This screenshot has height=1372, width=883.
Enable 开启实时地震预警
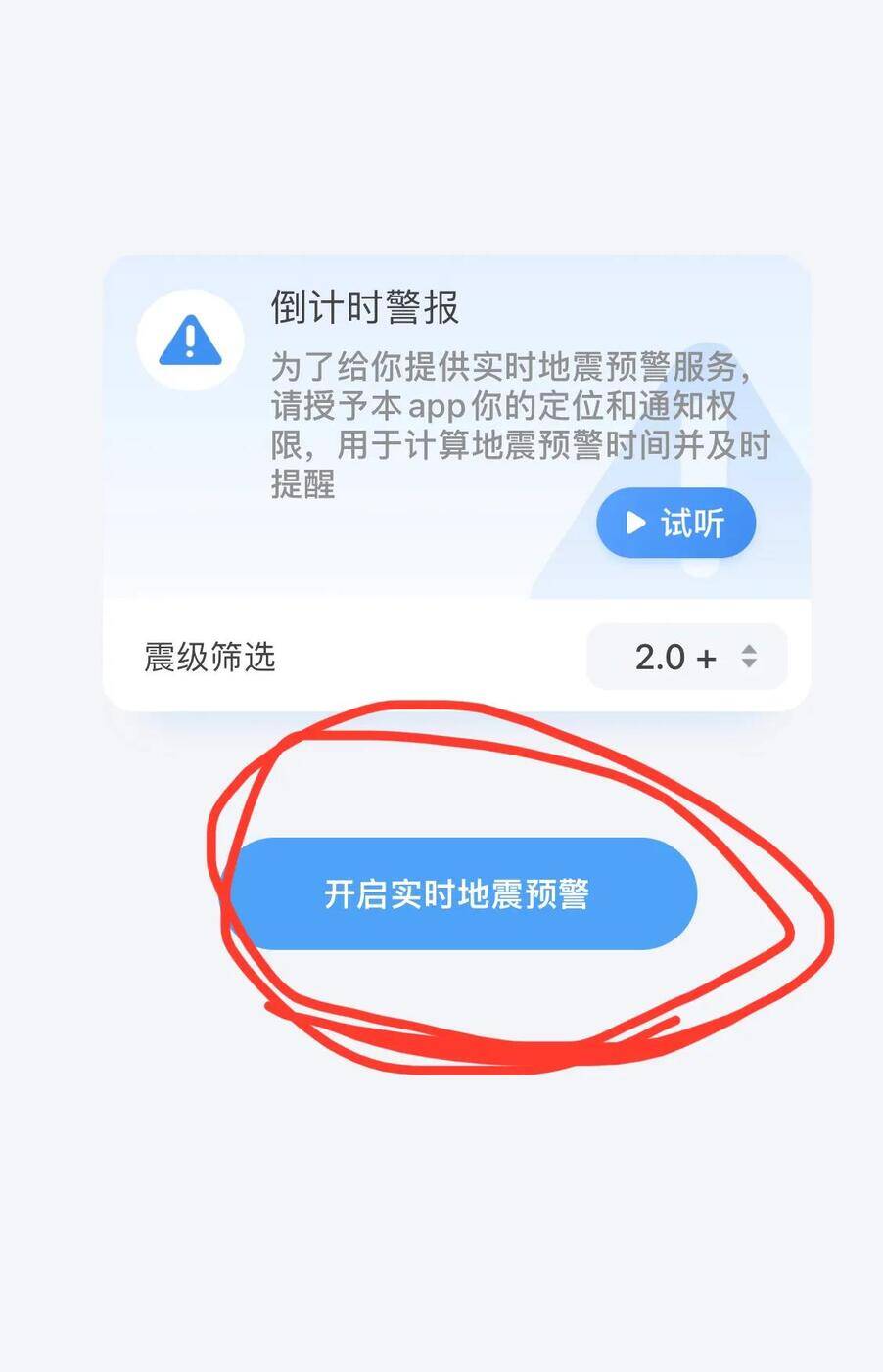tap(458, 893)
